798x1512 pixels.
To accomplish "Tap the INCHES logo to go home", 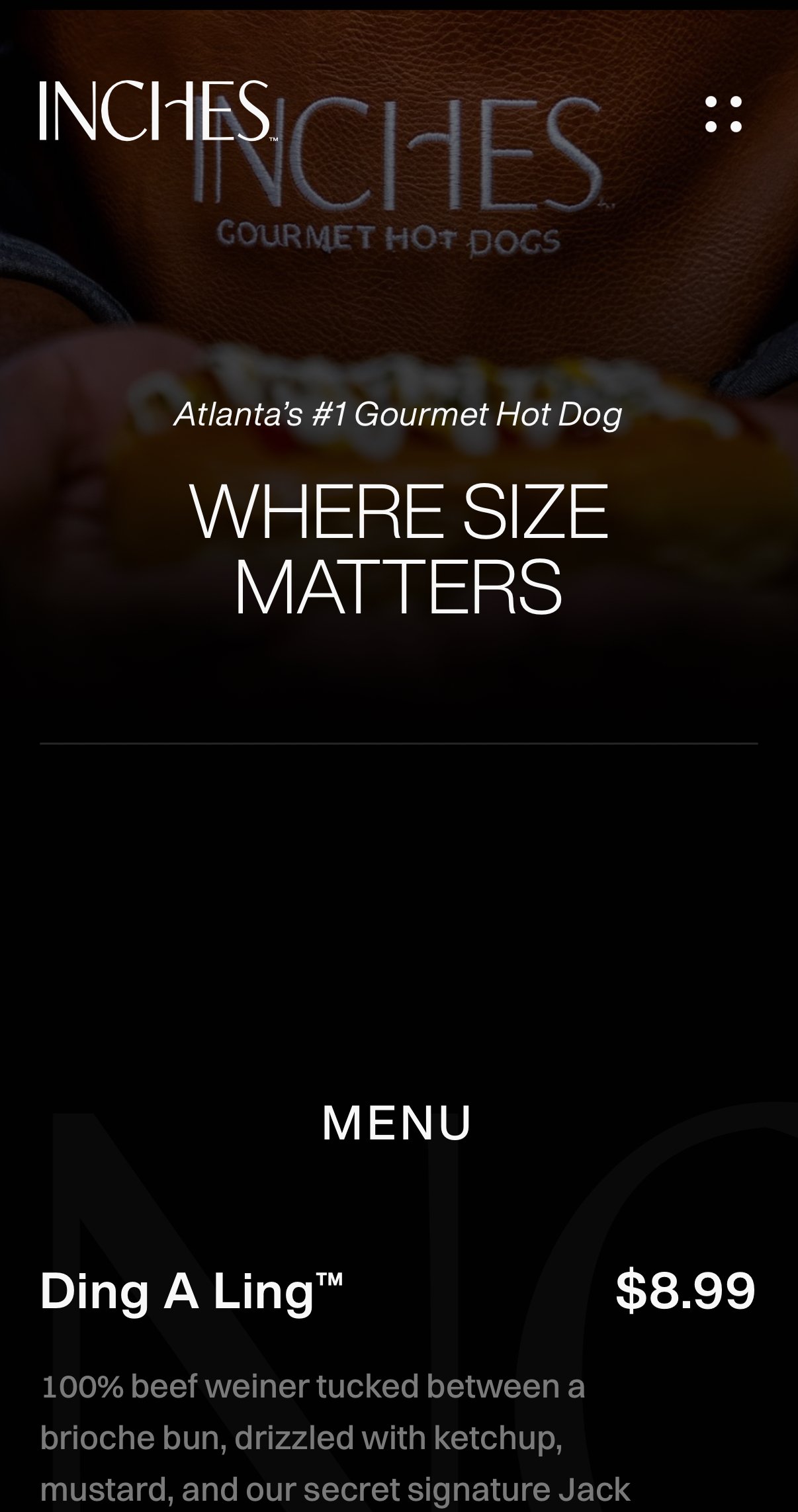I will coord(157,111).
